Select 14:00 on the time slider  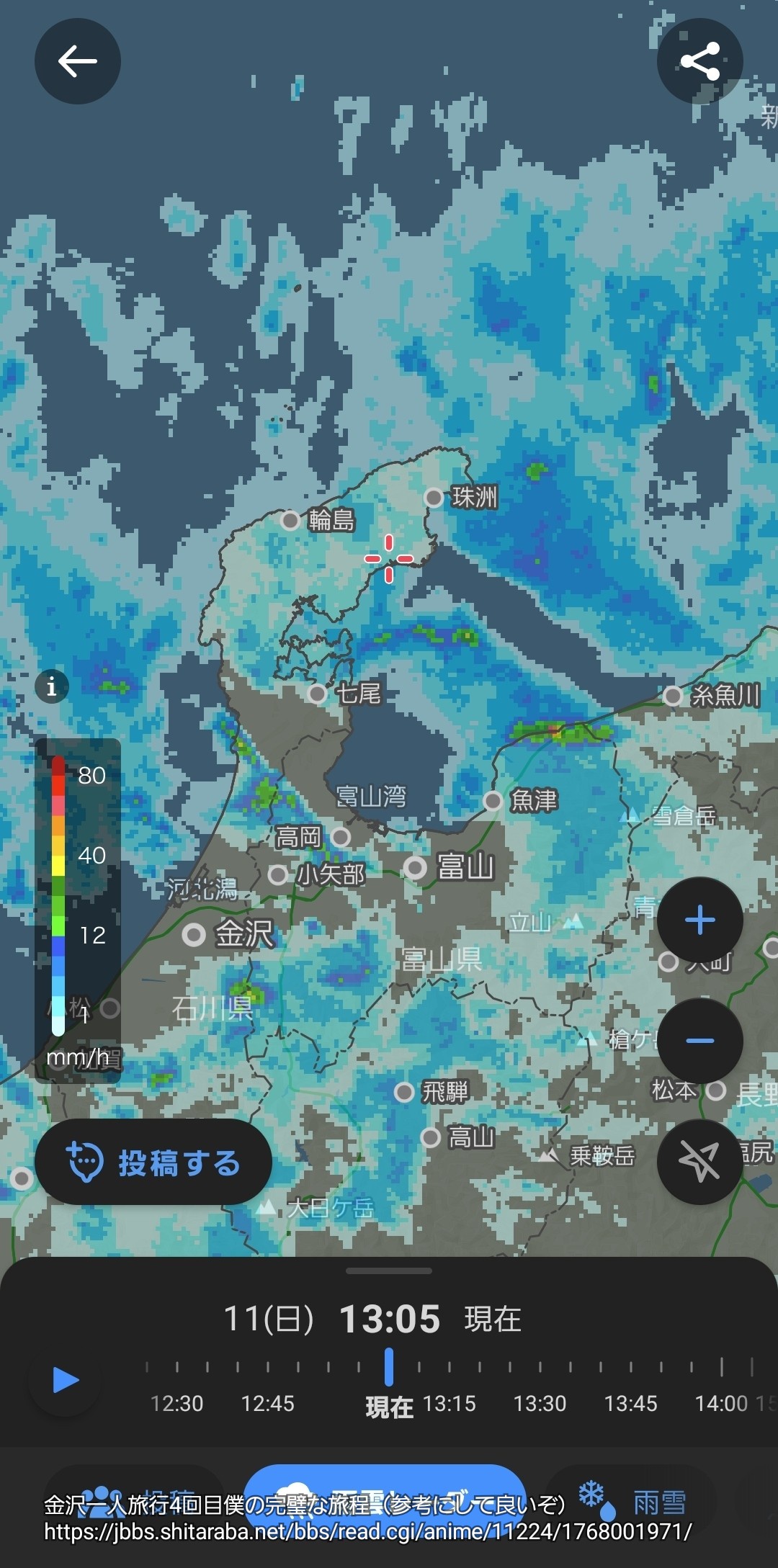coord(721,1402)
